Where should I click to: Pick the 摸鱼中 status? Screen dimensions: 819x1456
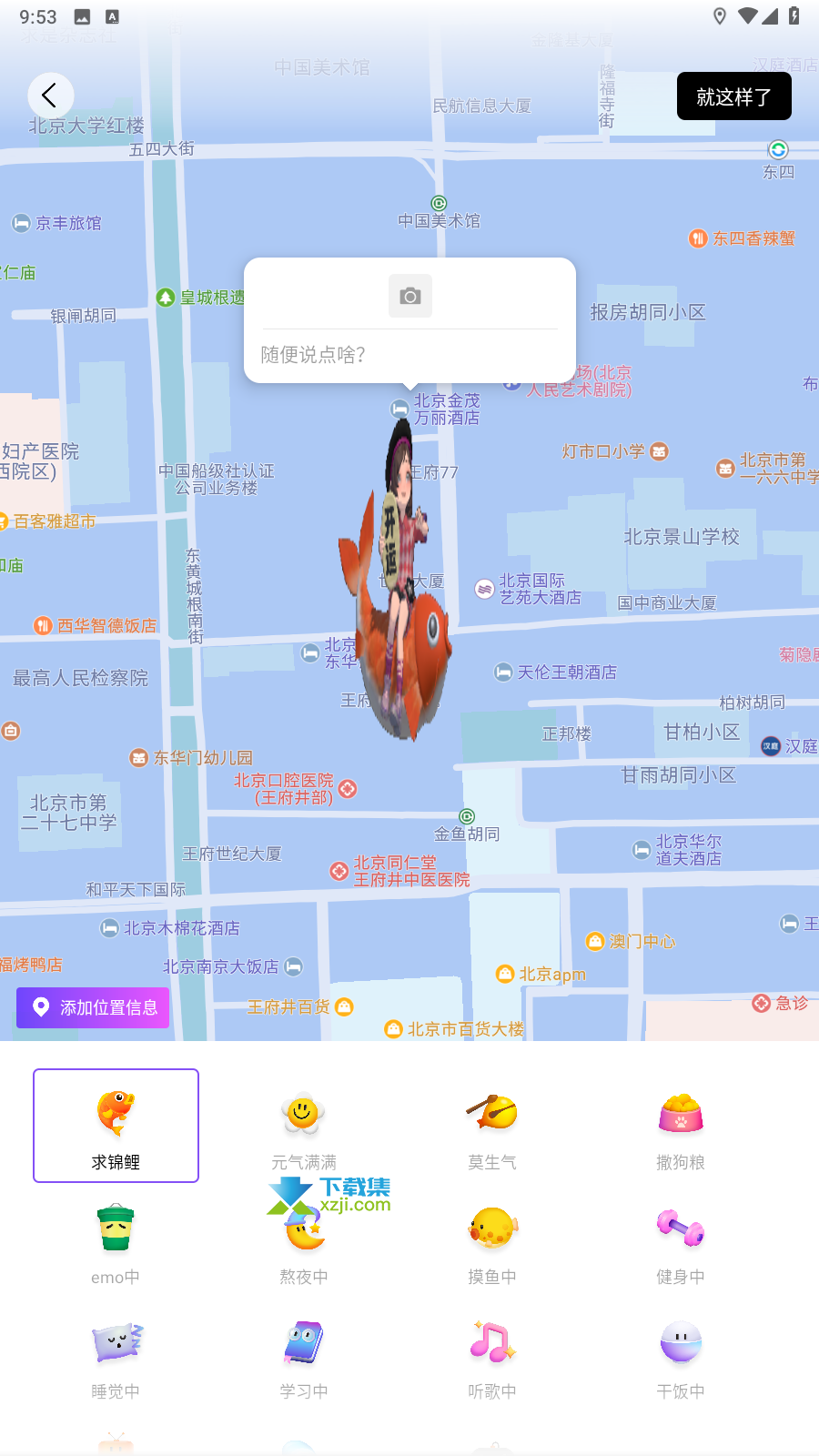(492, 1240)
